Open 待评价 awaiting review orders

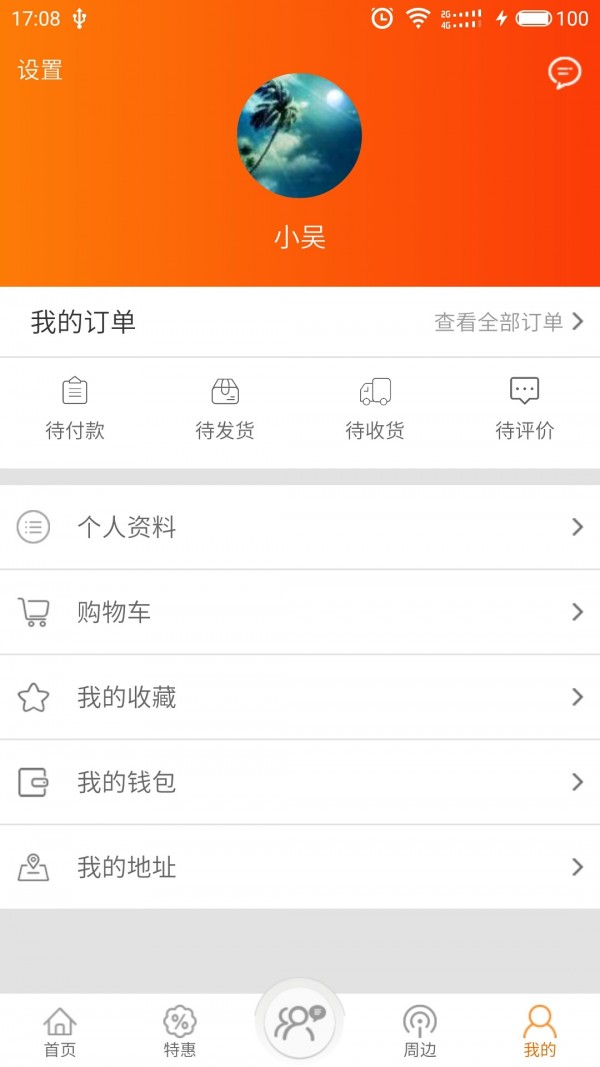tap(524, 410)
